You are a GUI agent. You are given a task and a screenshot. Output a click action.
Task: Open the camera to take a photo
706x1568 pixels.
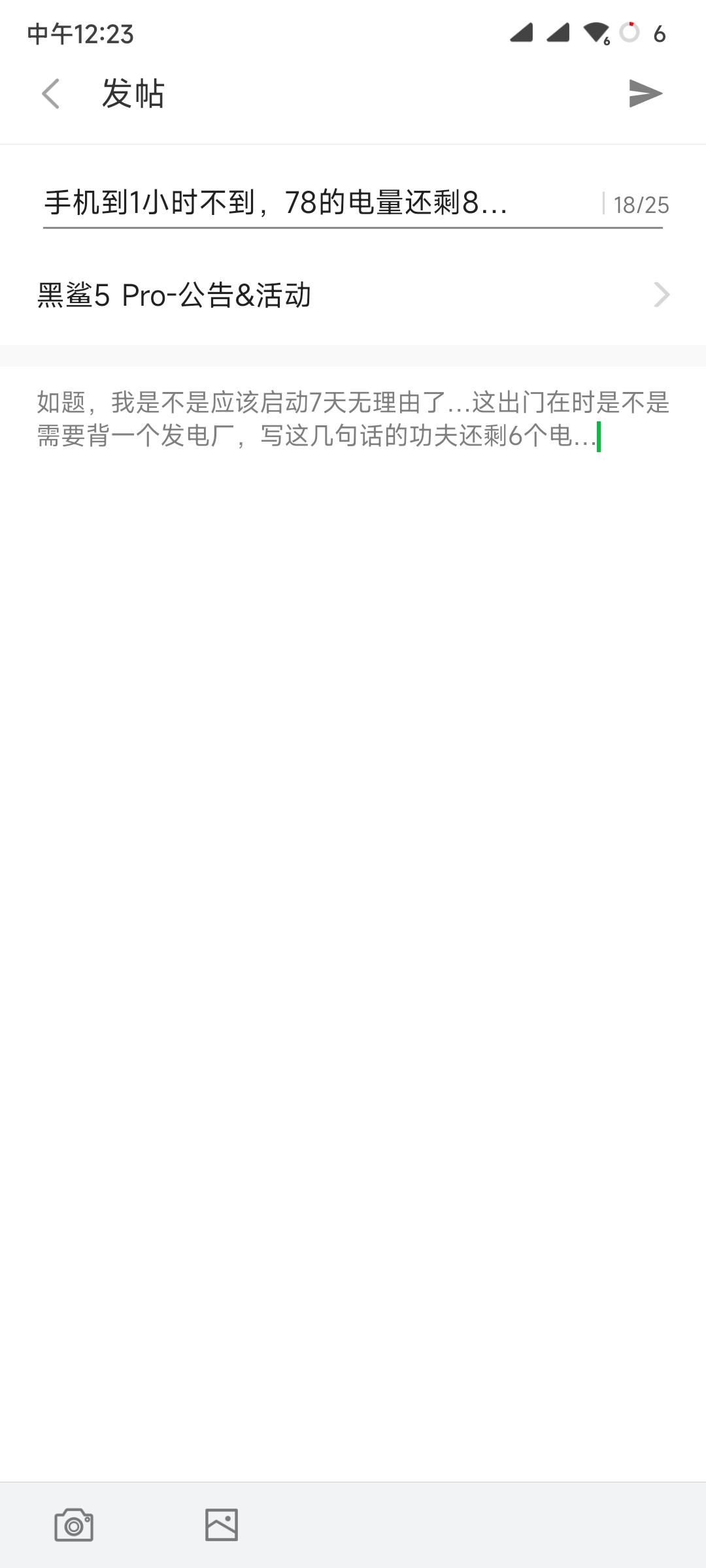point(74,1525)
